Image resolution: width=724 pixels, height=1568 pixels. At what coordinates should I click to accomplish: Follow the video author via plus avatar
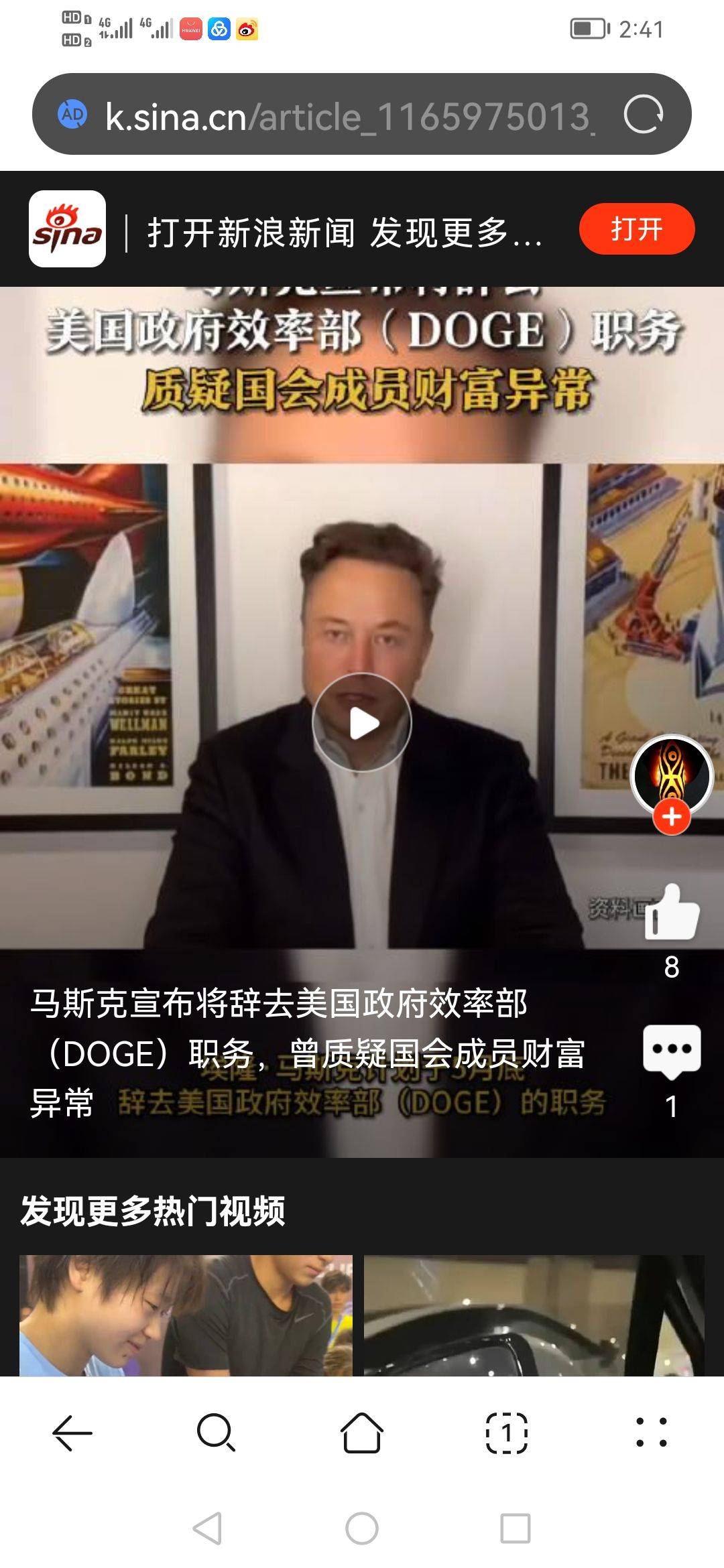tap(672, 817)
